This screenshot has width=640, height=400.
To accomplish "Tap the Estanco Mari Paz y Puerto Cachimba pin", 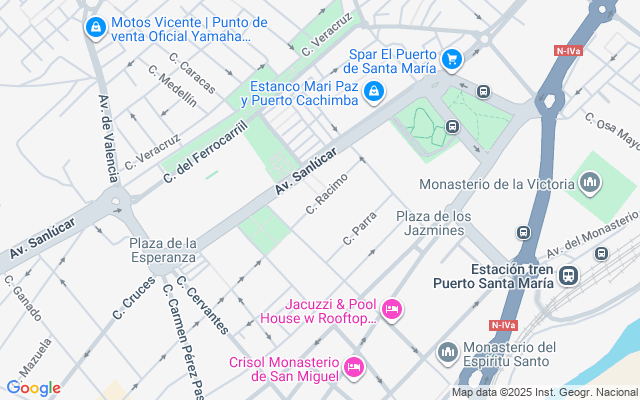I will 373,93.
